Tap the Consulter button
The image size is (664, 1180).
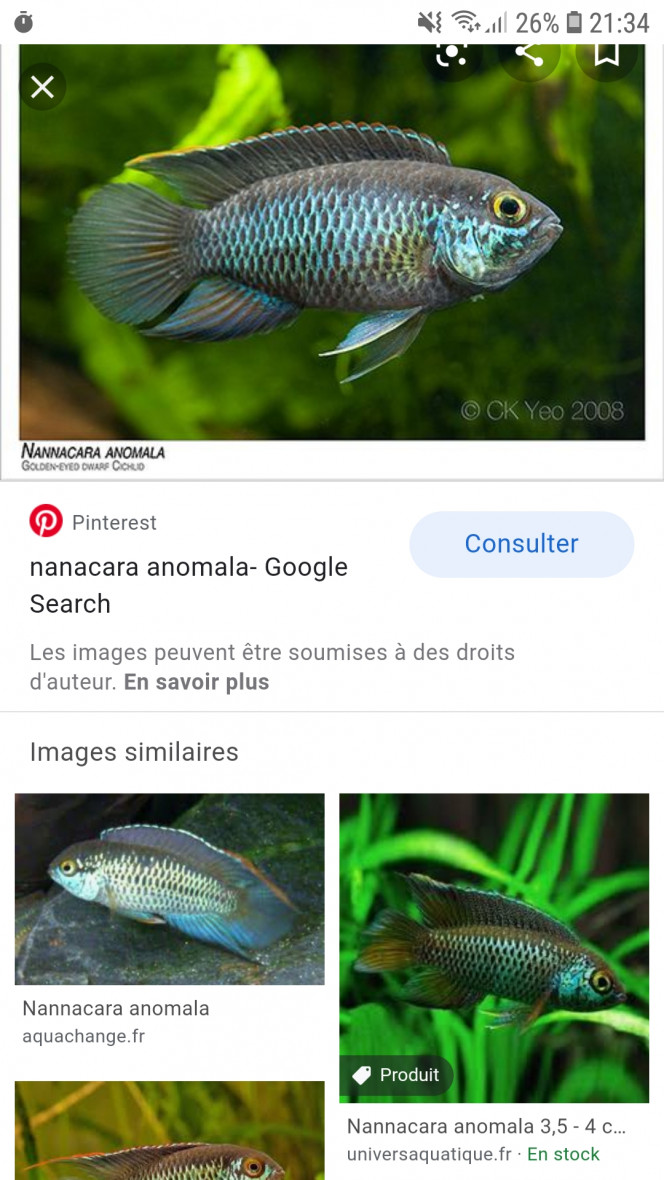tap(521, 544)
